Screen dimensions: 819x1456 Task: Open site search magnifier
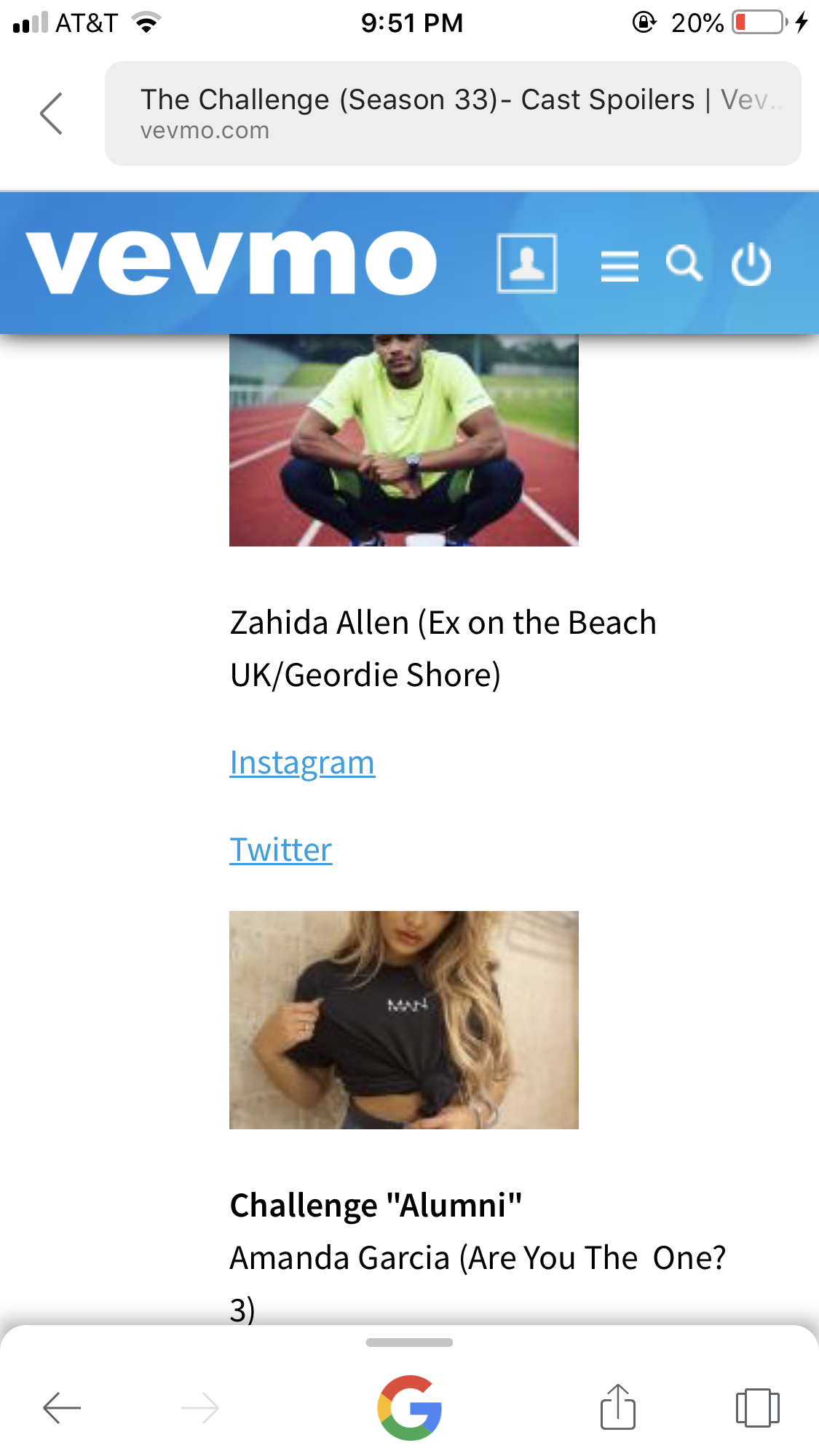[x=684, y=263]
